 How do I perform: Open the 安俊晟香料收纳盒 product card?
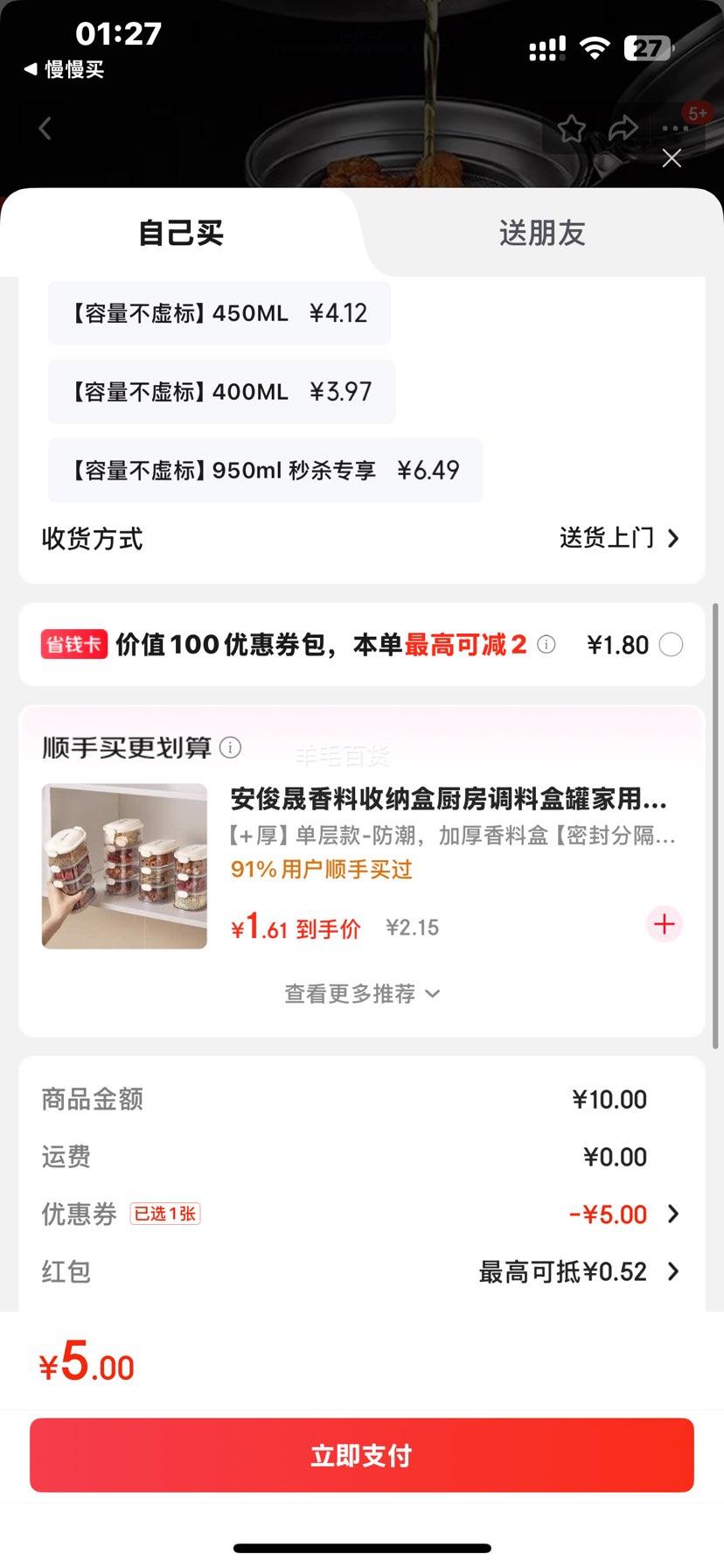pyautogui.click(x=449, y=800)
